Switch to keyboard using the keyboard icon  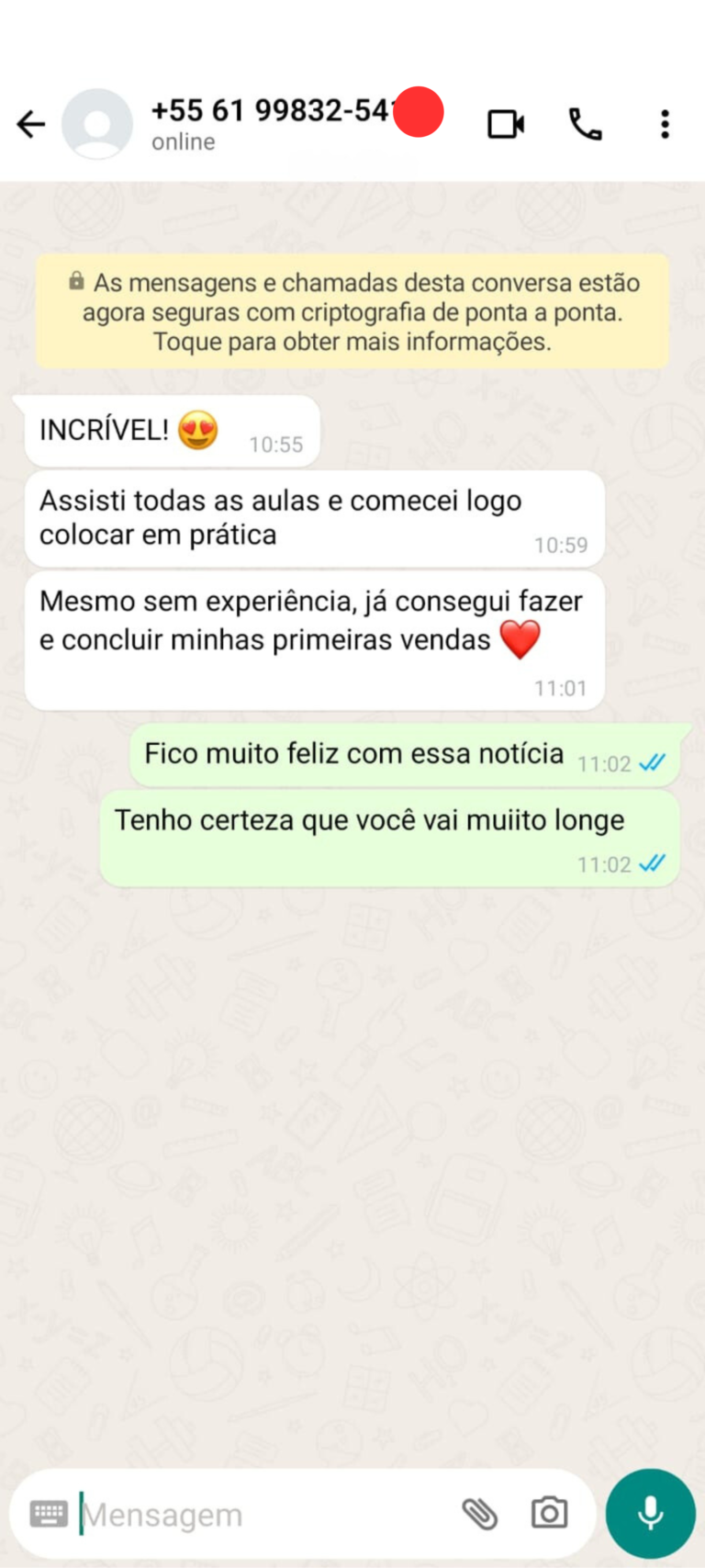click(x=49, y=1514)
